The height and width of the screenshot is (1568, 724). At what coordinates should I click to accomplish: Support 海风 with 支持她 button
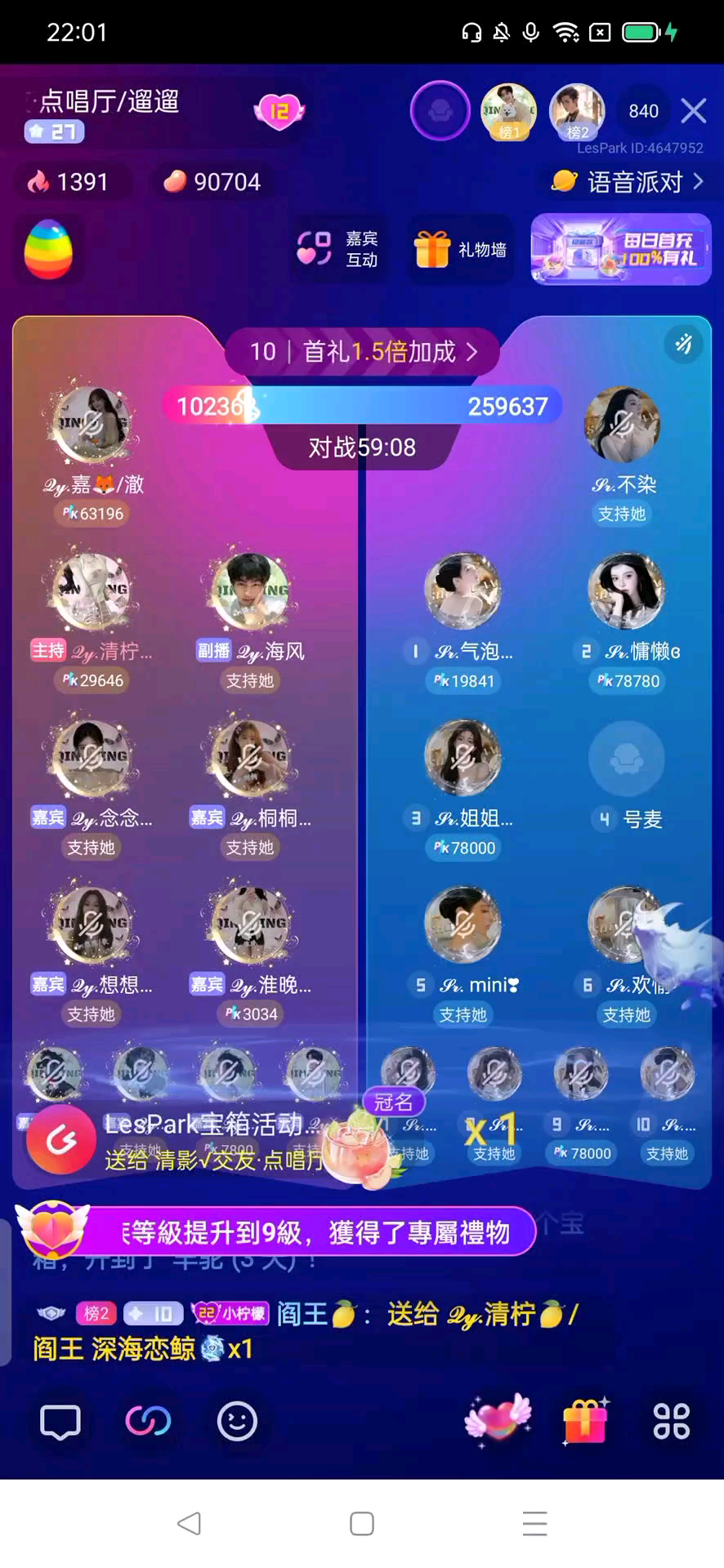[250, 680]
